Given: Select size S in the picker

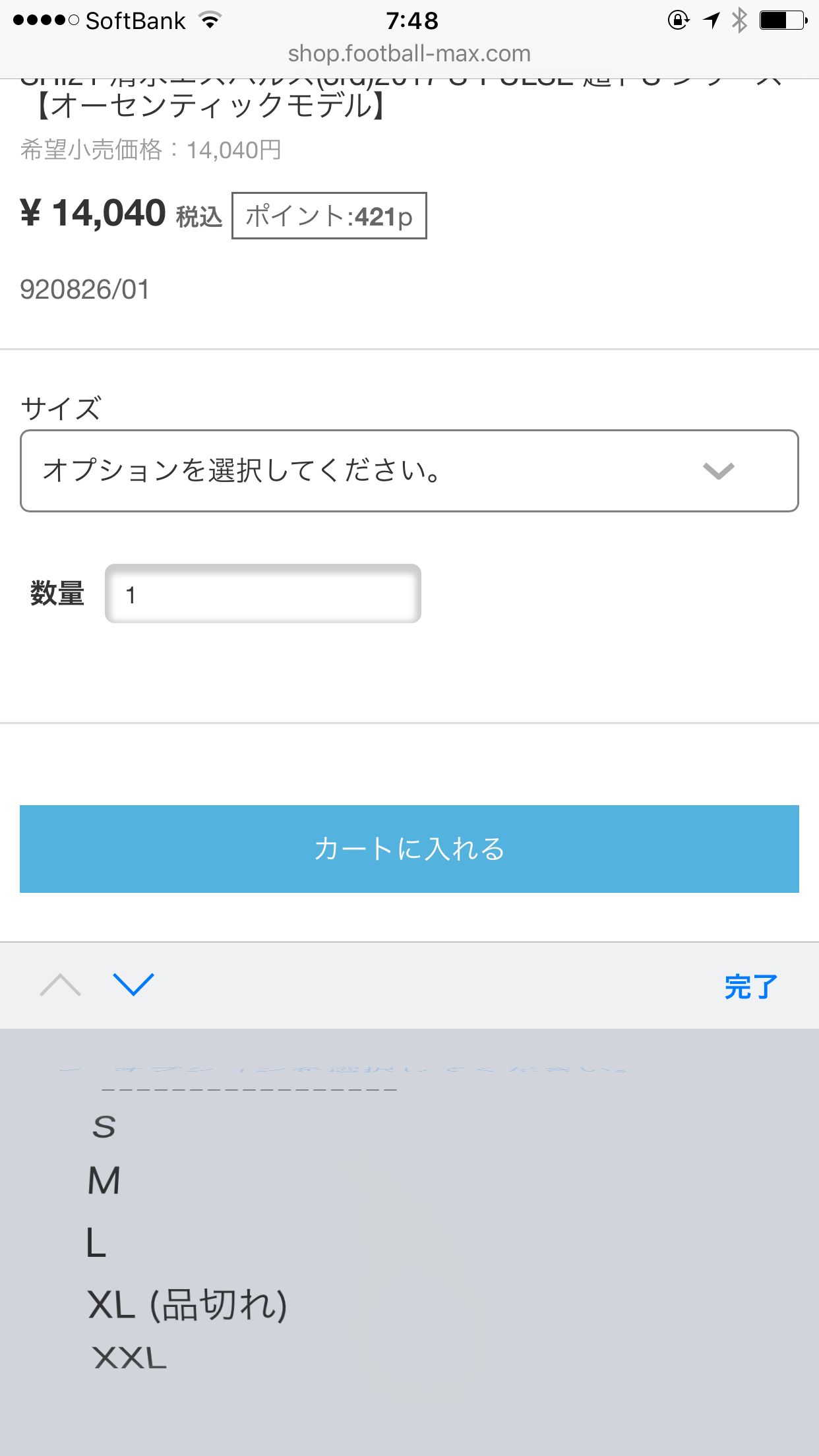Looking at the screenshot, I should [x=104, y=1127].
